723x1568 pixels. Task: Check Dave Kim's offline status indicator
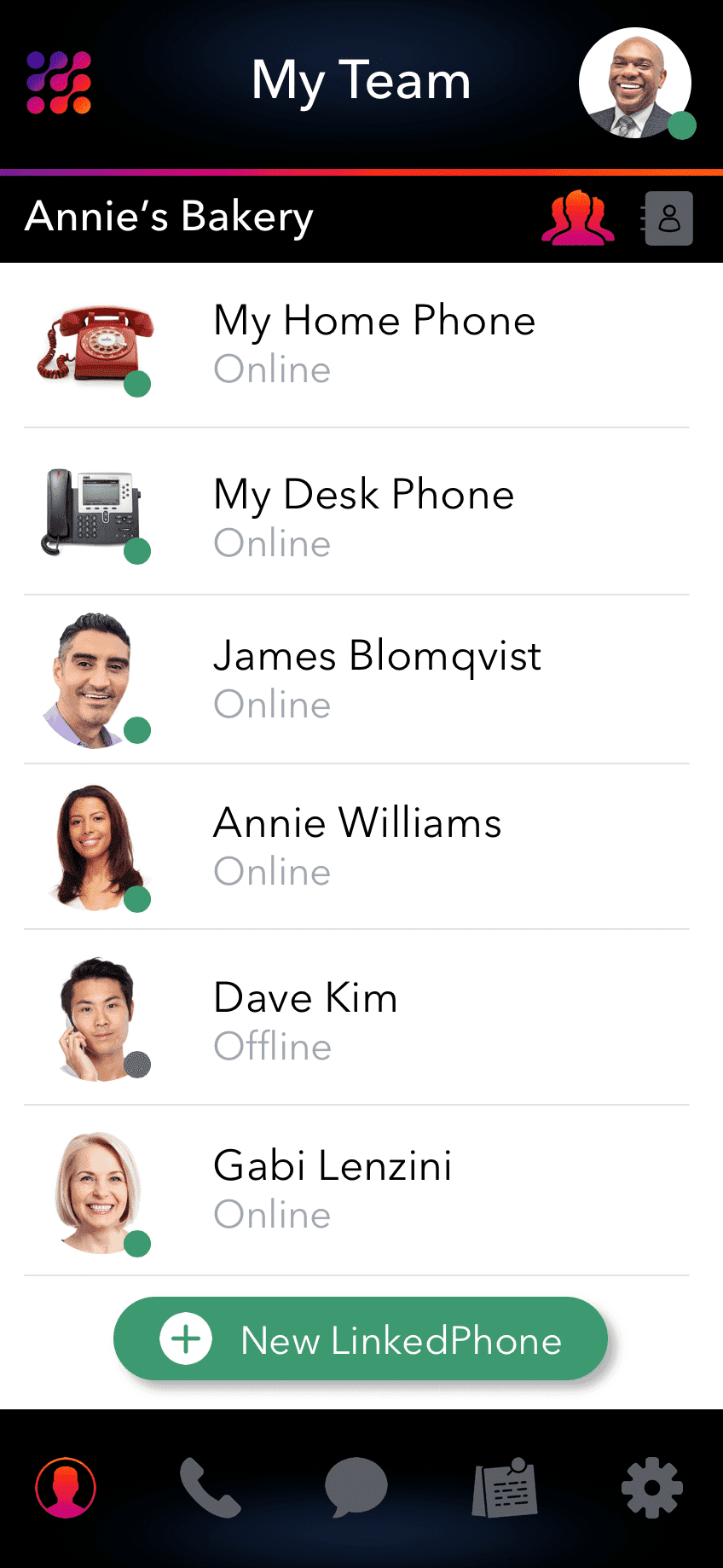(137, 1065)
